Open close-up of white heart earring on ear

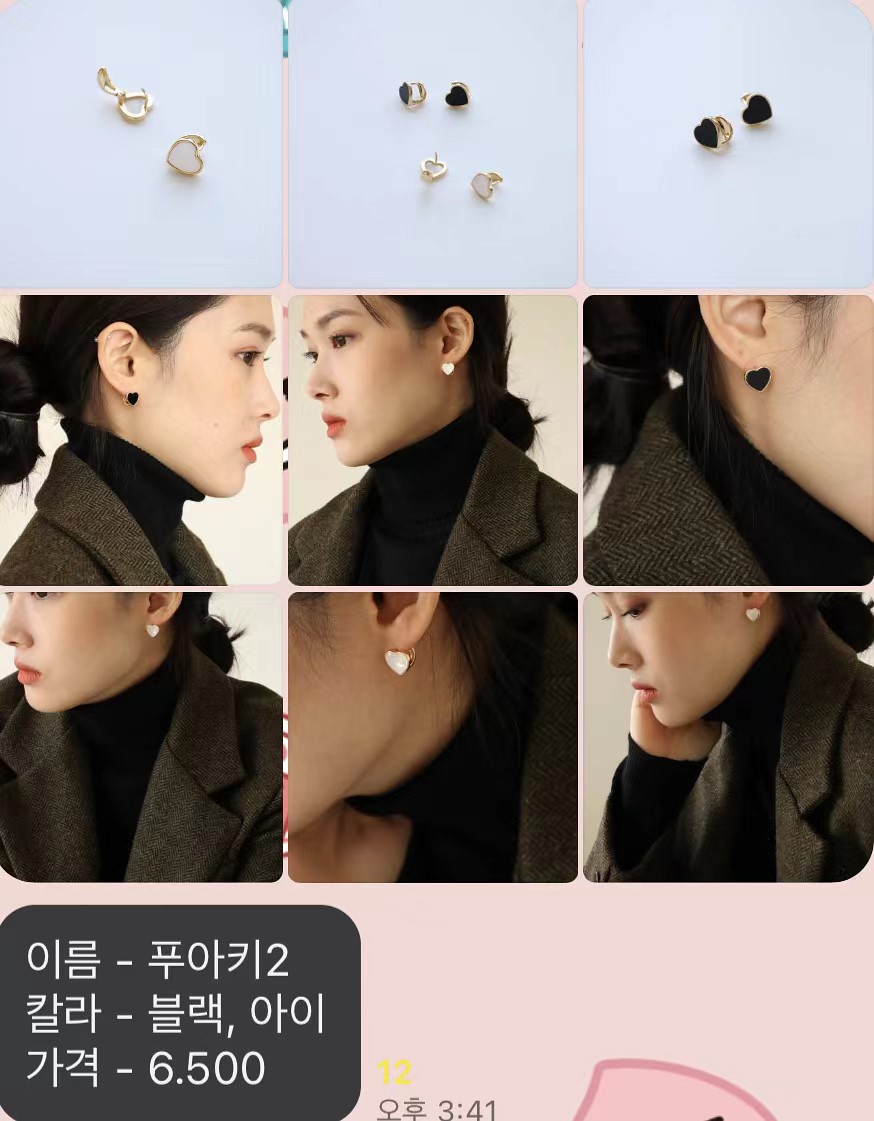coord(432,737)
